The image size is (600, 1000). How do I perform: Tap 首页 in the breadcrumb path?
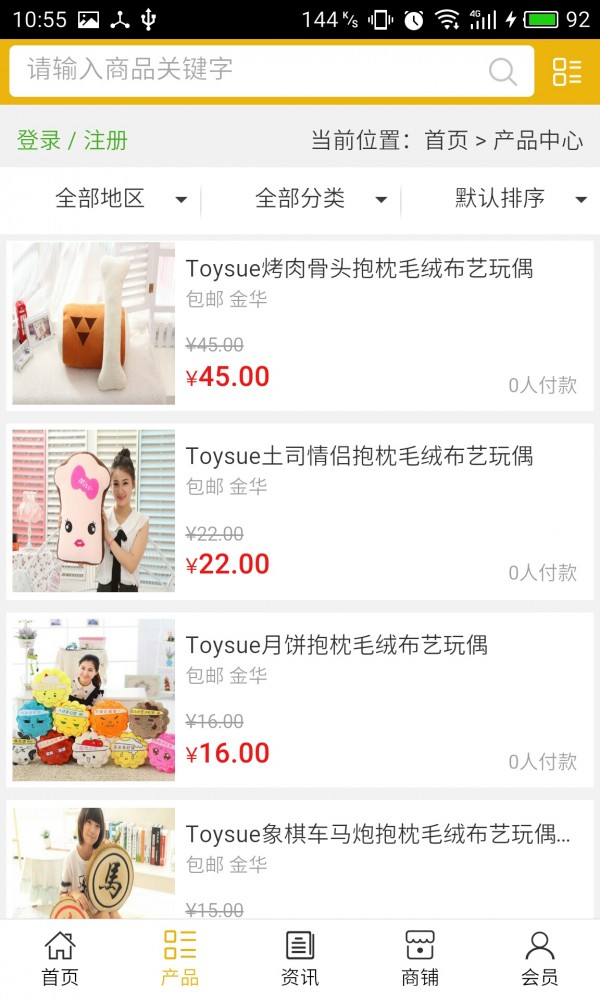point(446,140)
